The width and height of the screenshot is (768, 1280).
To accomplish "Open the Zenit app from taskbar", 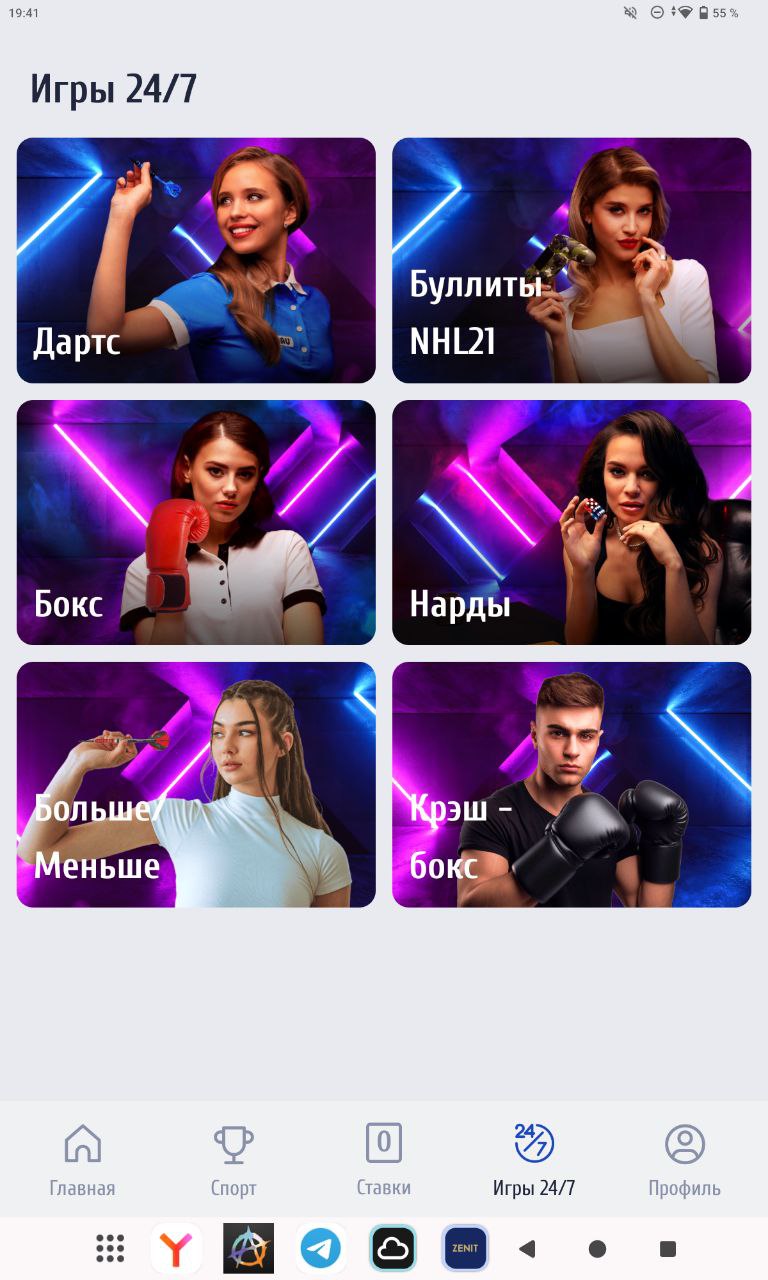I will click(x=465, y=1248).
